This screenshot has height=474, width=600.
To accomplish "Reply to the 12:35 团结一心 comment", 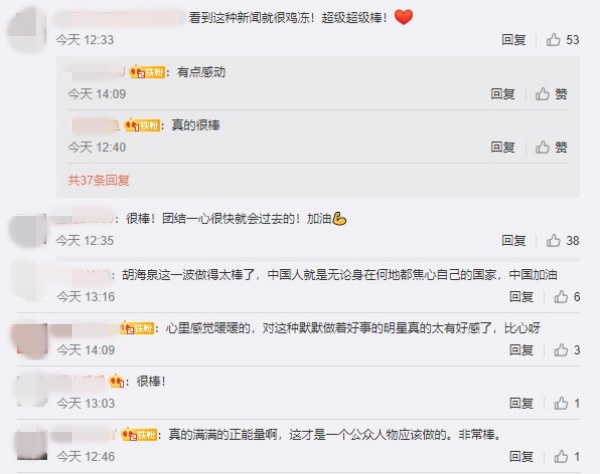I will click(513, 241).
